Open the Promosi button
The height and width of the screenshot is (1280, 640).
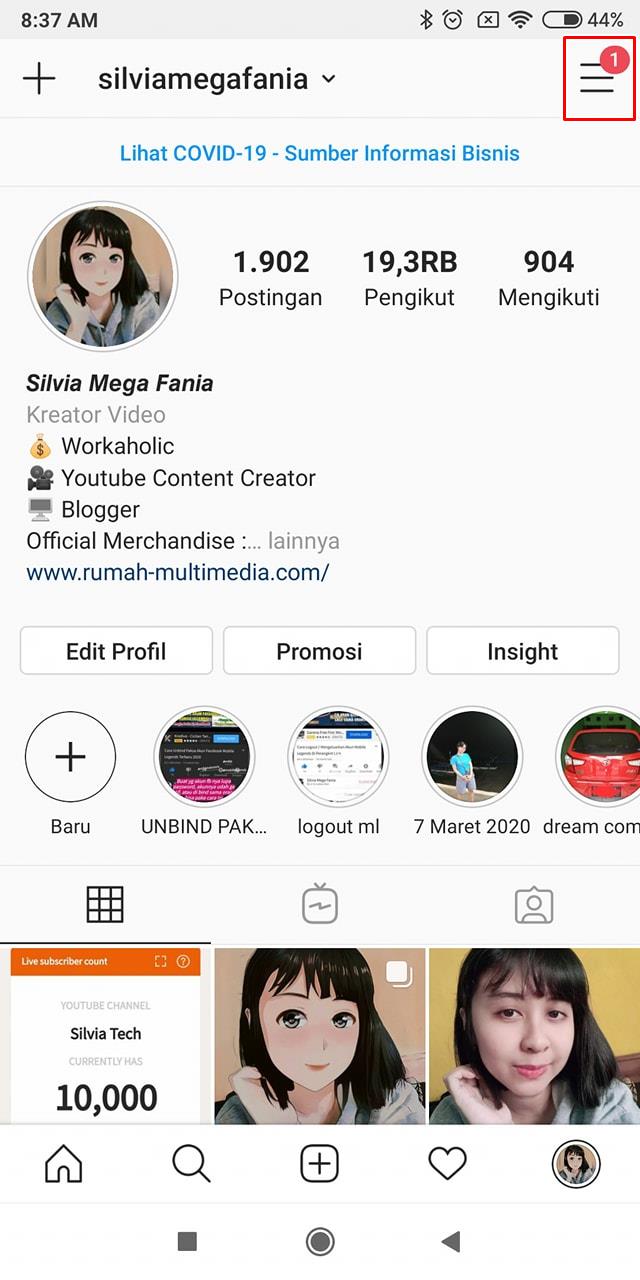coord(319,652)
